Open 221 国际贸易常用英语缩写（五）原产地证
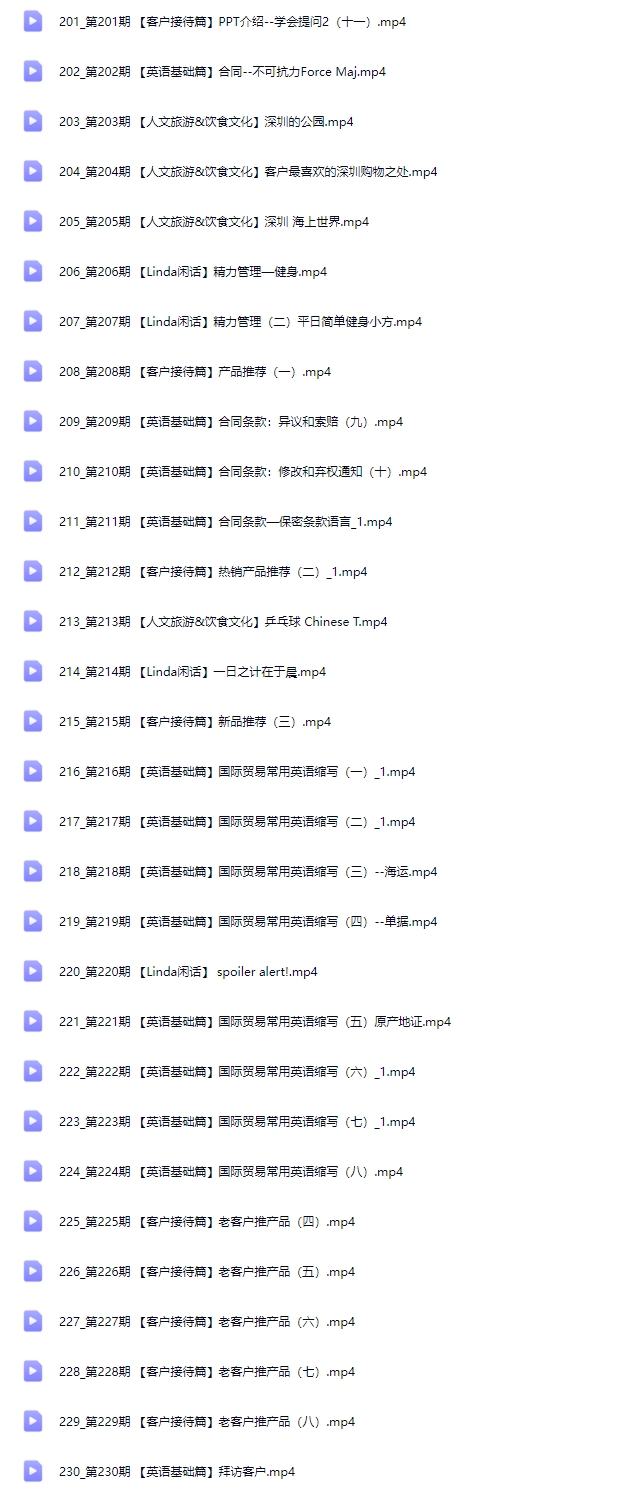633x1496 pixels. tap(254, 1022)
